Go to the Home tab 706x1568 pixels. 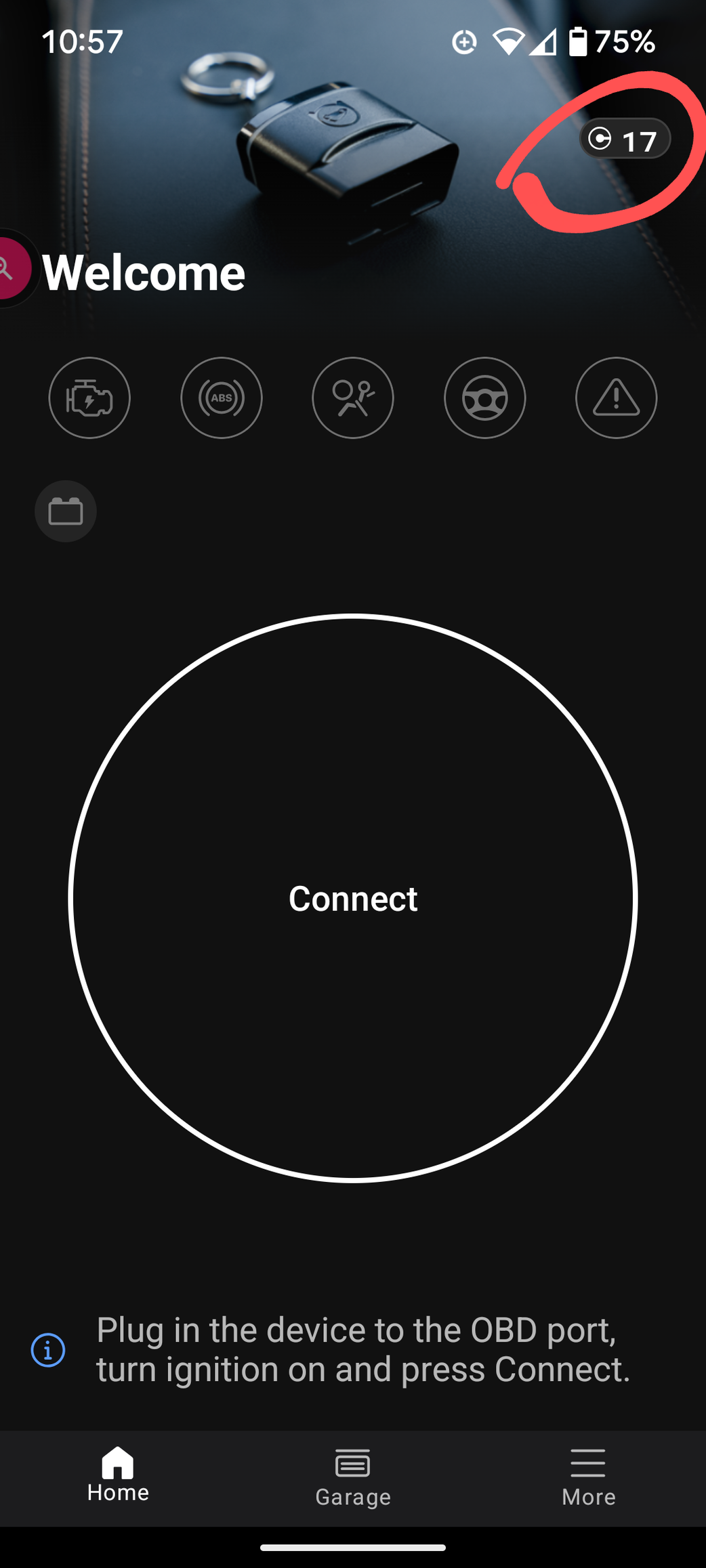point(118,1477)
